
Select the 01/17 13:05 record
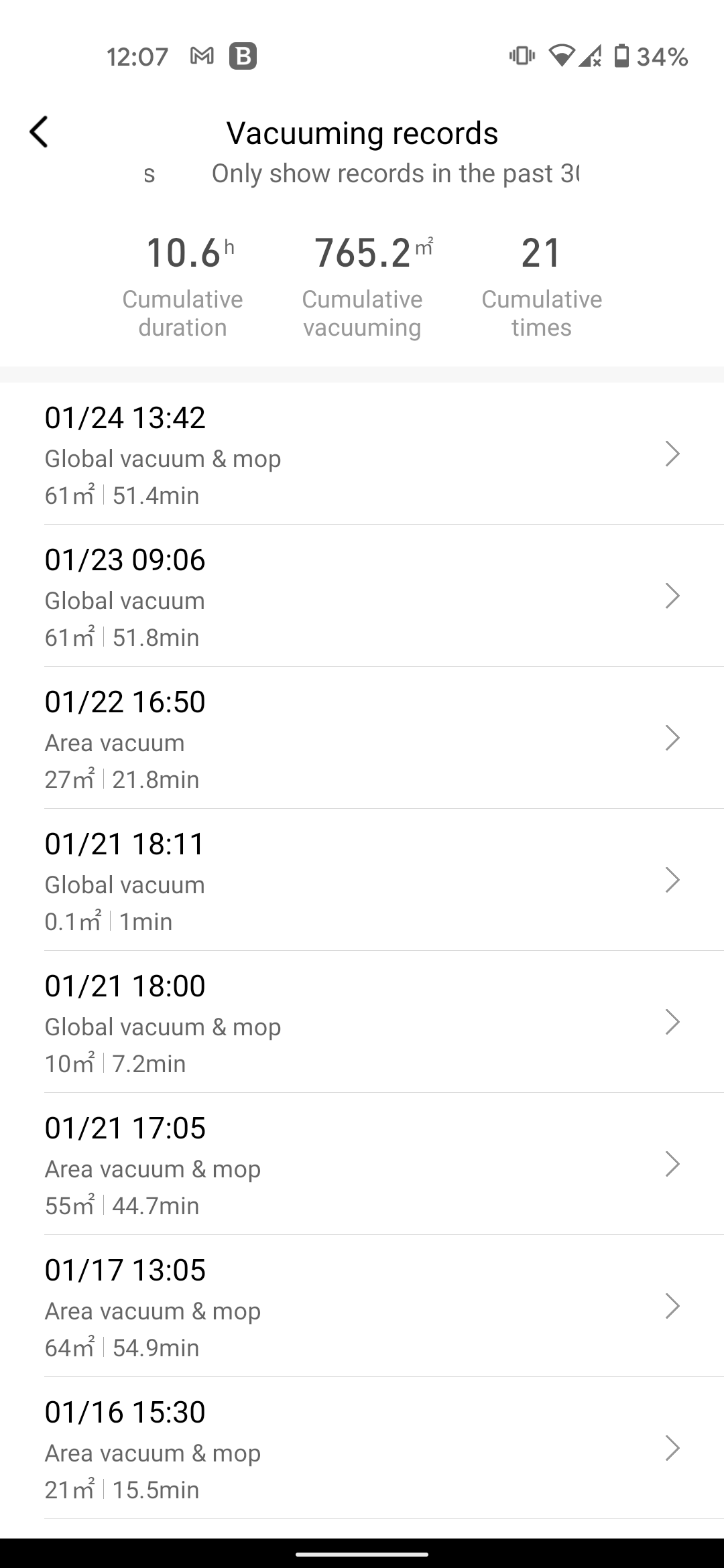[x=362, y=1306]
